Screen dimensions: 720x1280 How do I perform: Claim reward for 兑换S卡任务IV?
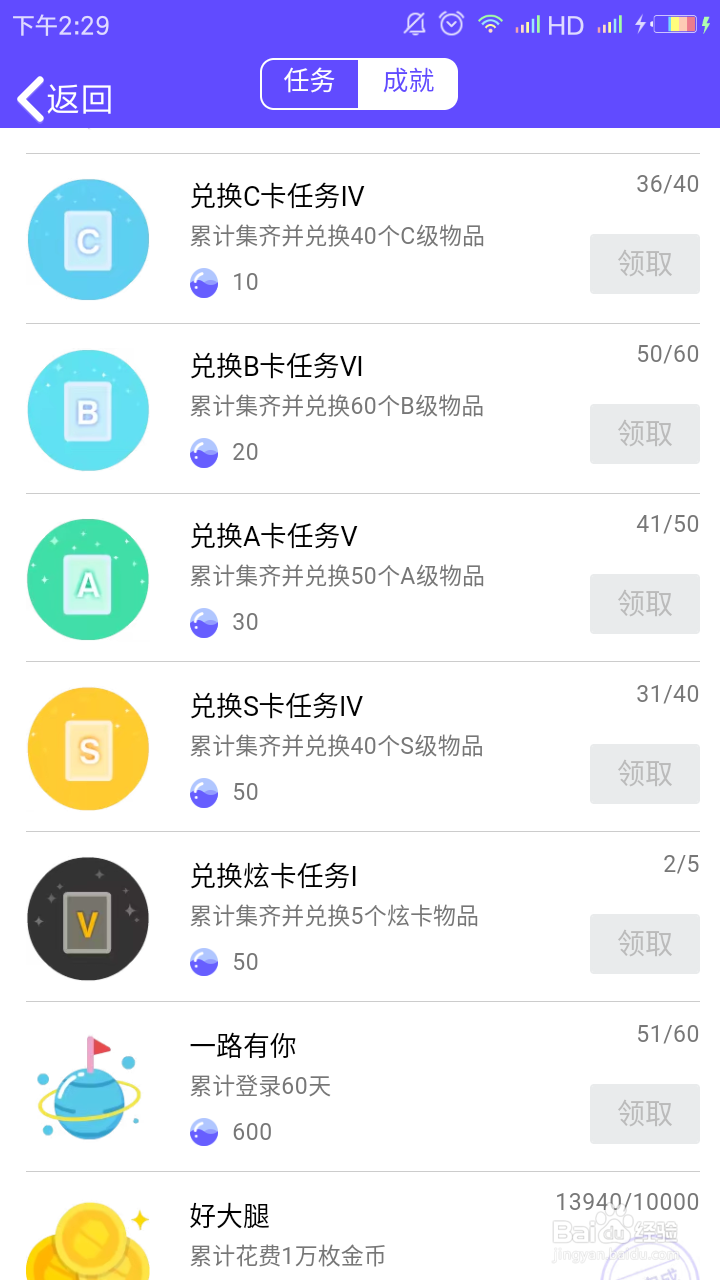[644, 774]
